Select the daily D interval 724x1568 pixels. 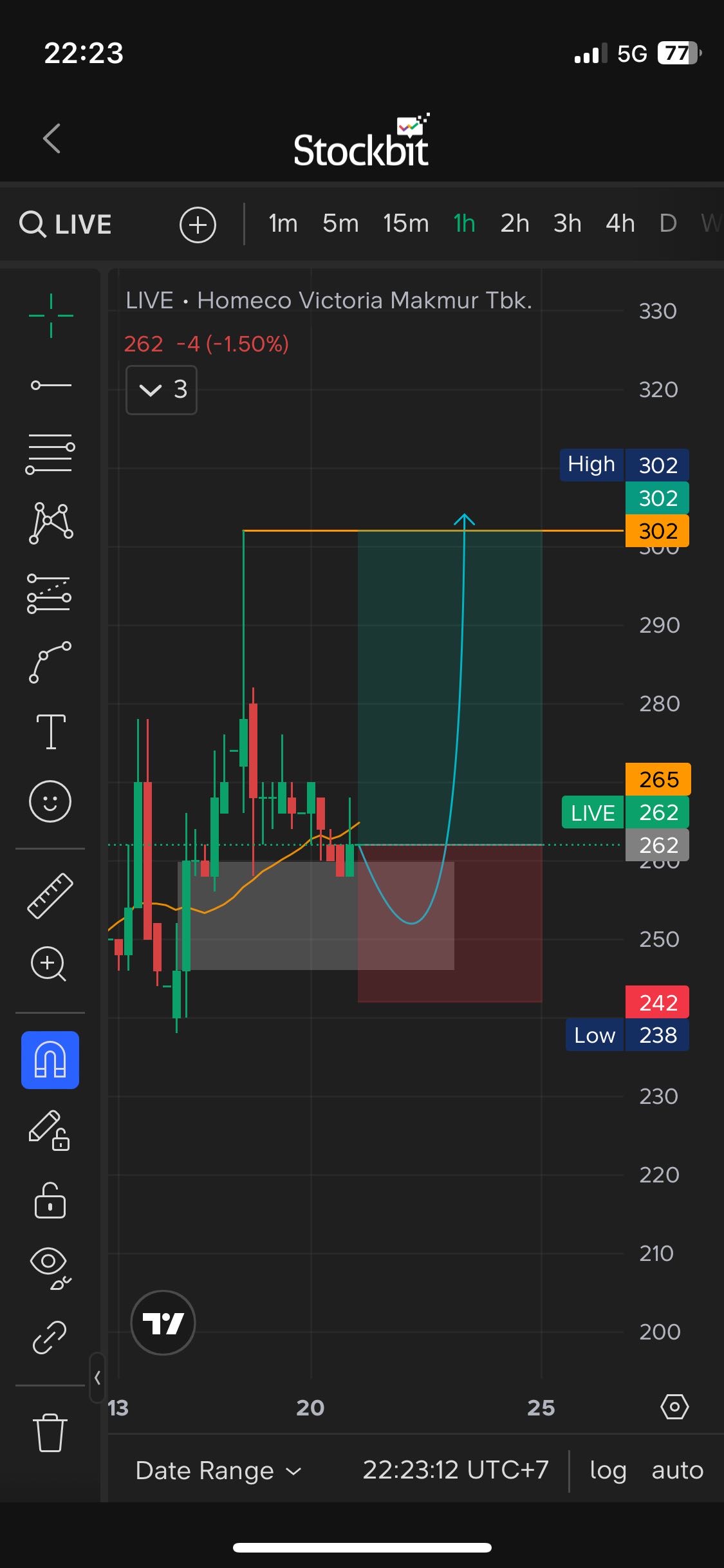668,223
